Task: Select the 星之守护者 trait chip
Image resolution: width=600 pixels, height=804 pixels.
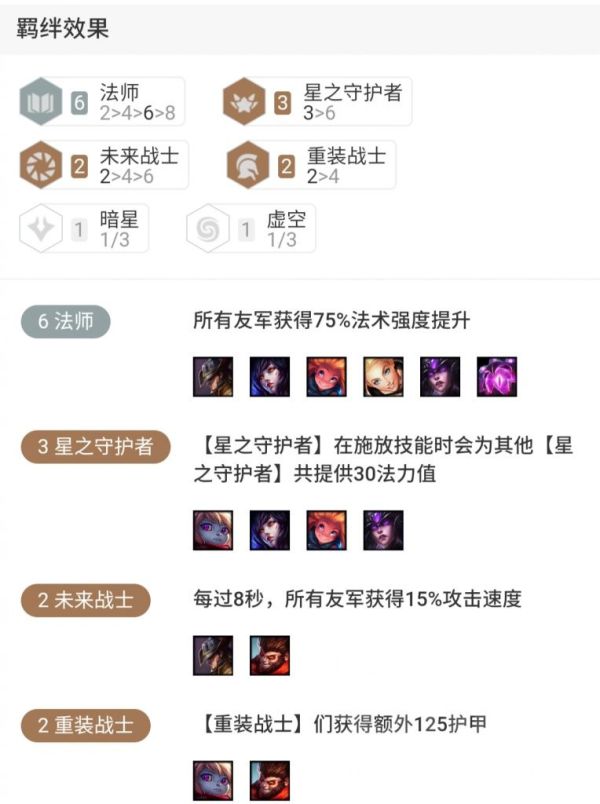Action: [316, 102]
